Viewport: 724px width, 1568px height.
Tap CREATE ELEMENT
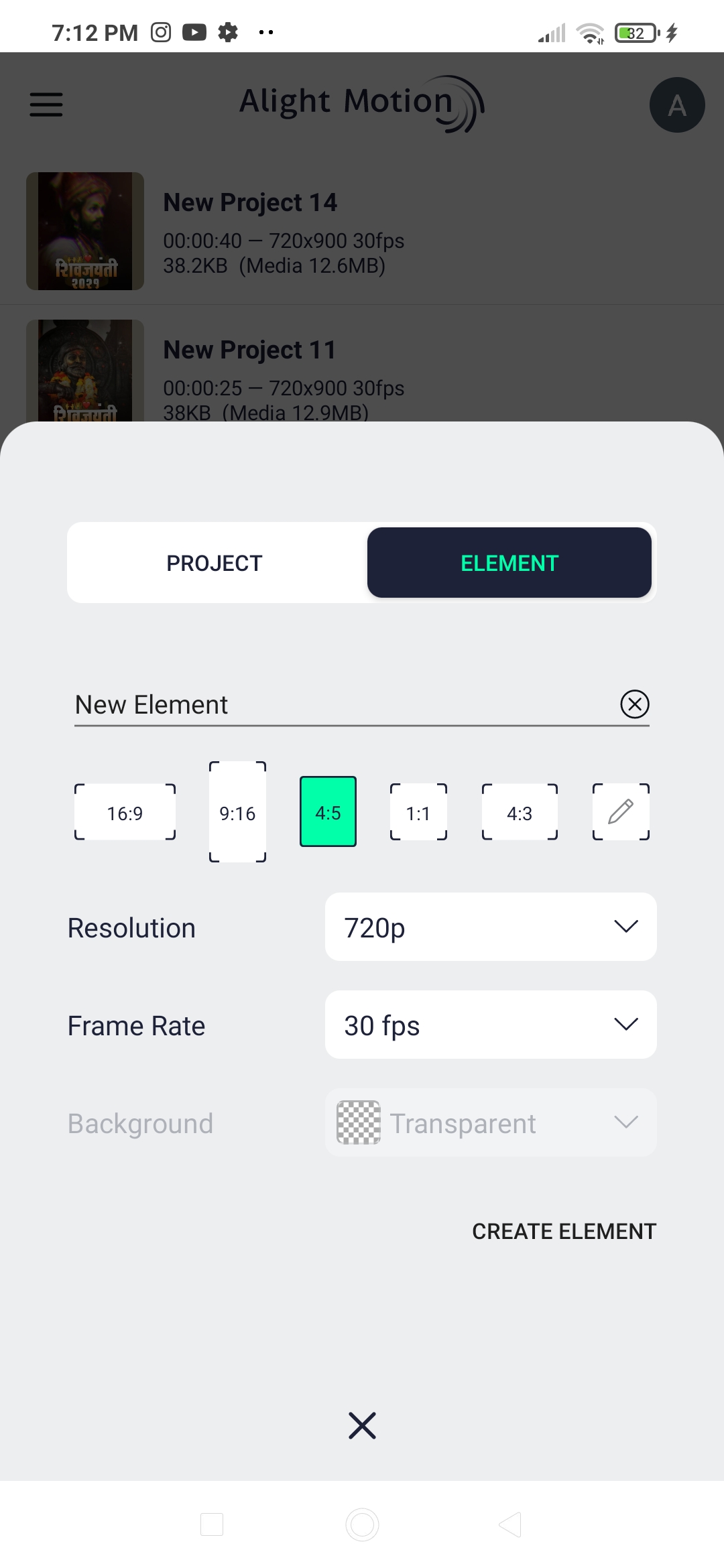coord(564,1232)
